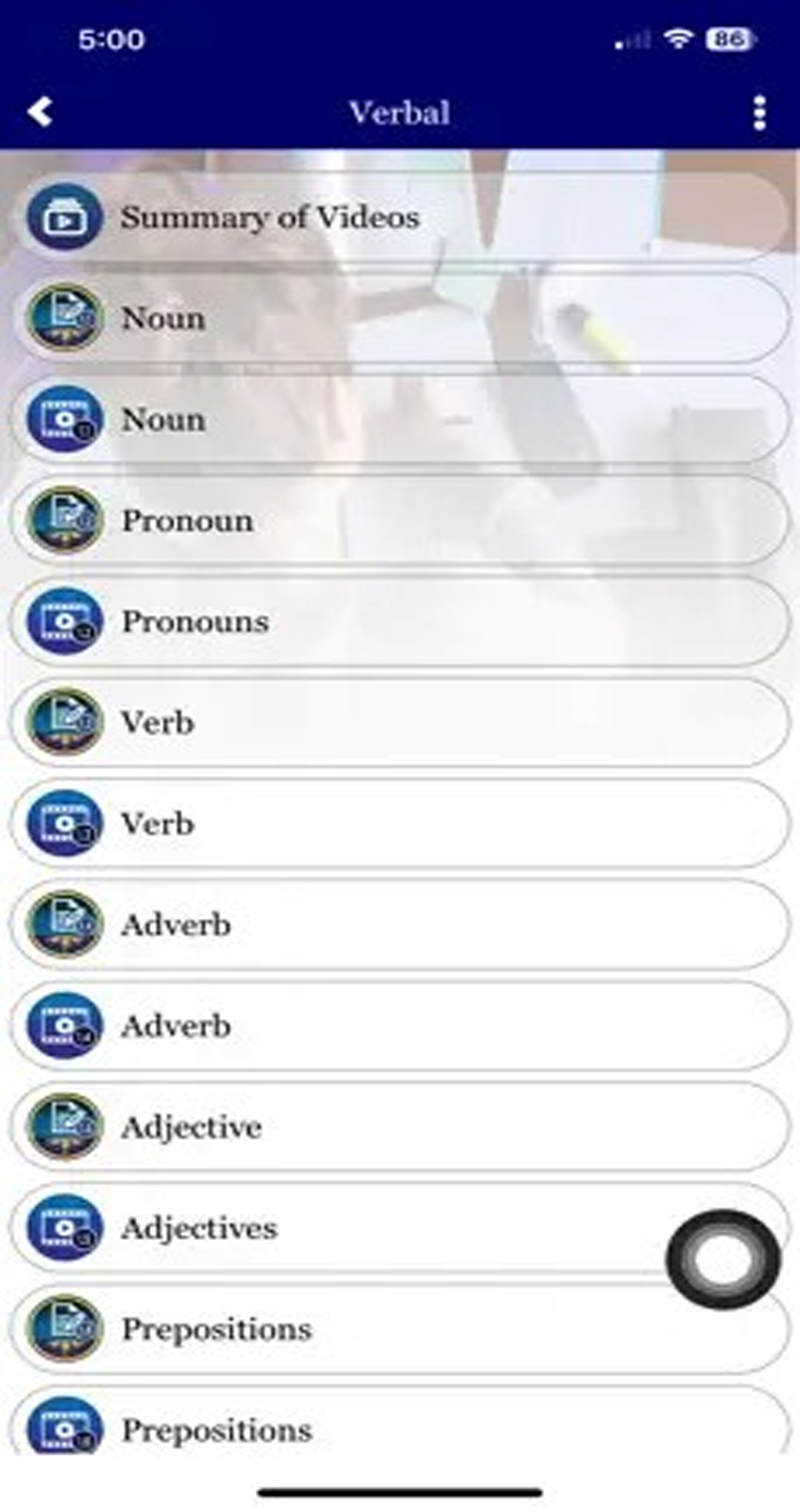Open the Noun video row with blue icon
Image resolution: width=800 pixels, height=1512 pixels.
tap(400, 420)
